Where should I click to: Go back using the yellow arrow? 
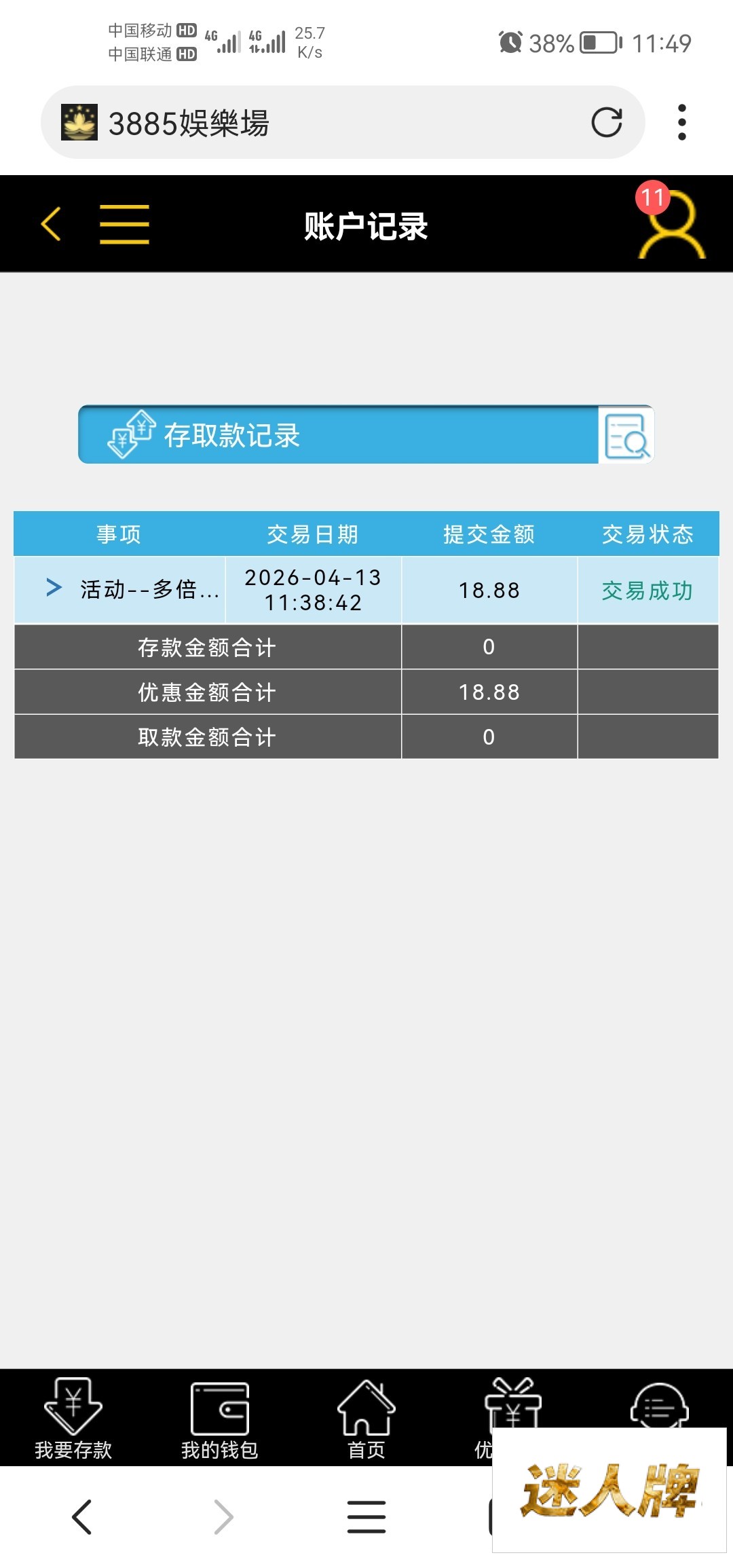point(52,224)
